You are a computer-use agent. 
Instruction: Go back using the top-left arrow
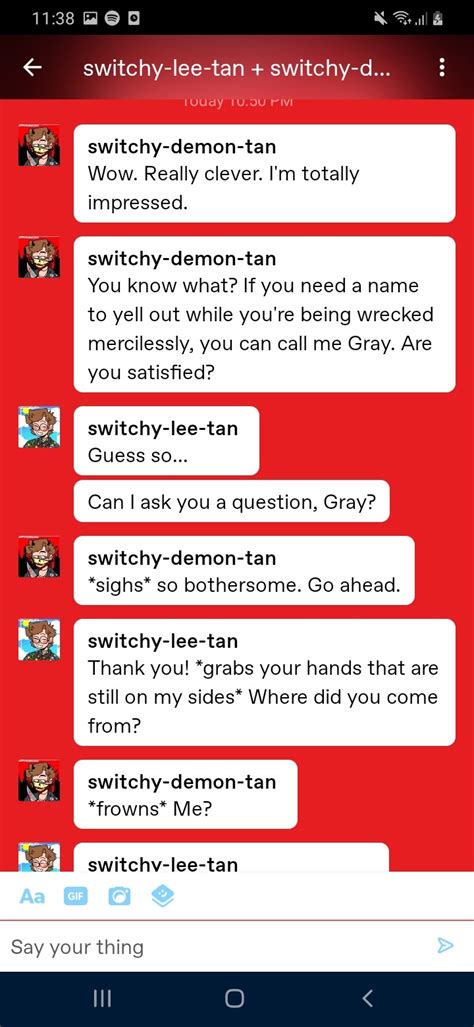click(33, 67)
